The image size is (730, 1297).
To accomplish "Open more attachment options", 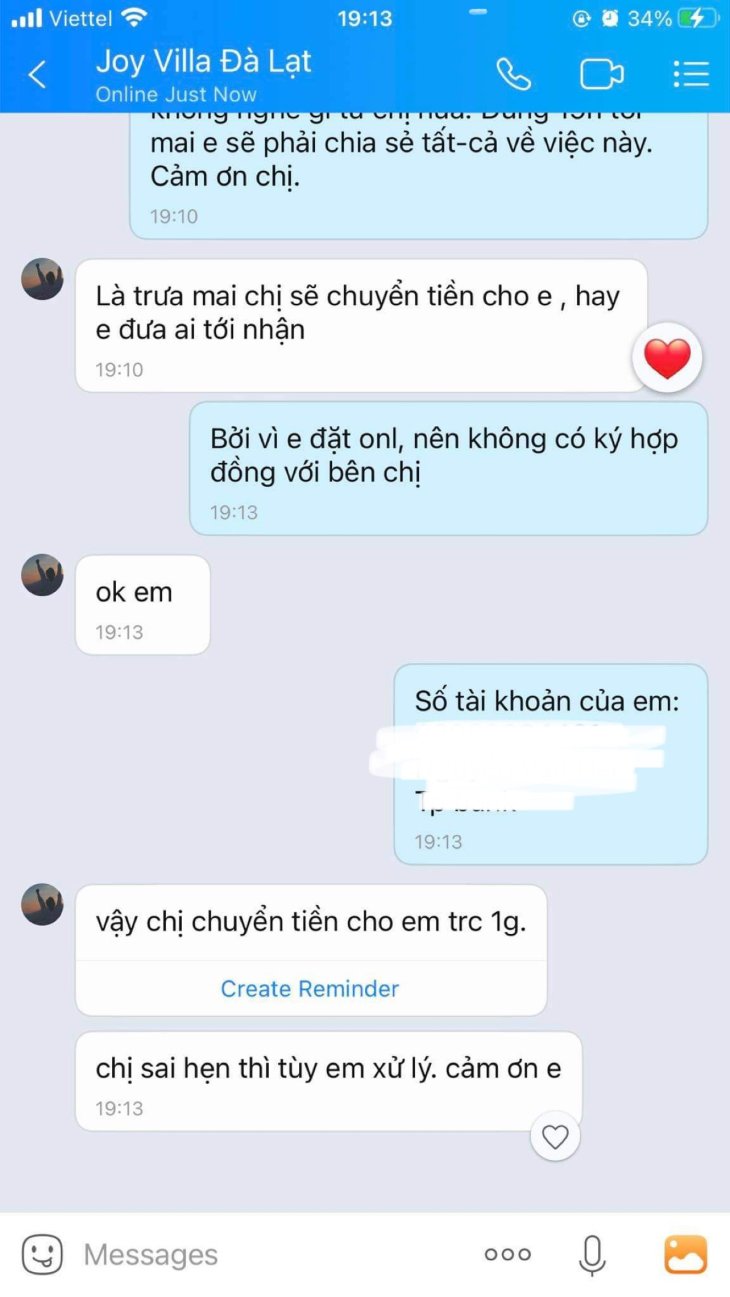I will (x=507, y=1254).
